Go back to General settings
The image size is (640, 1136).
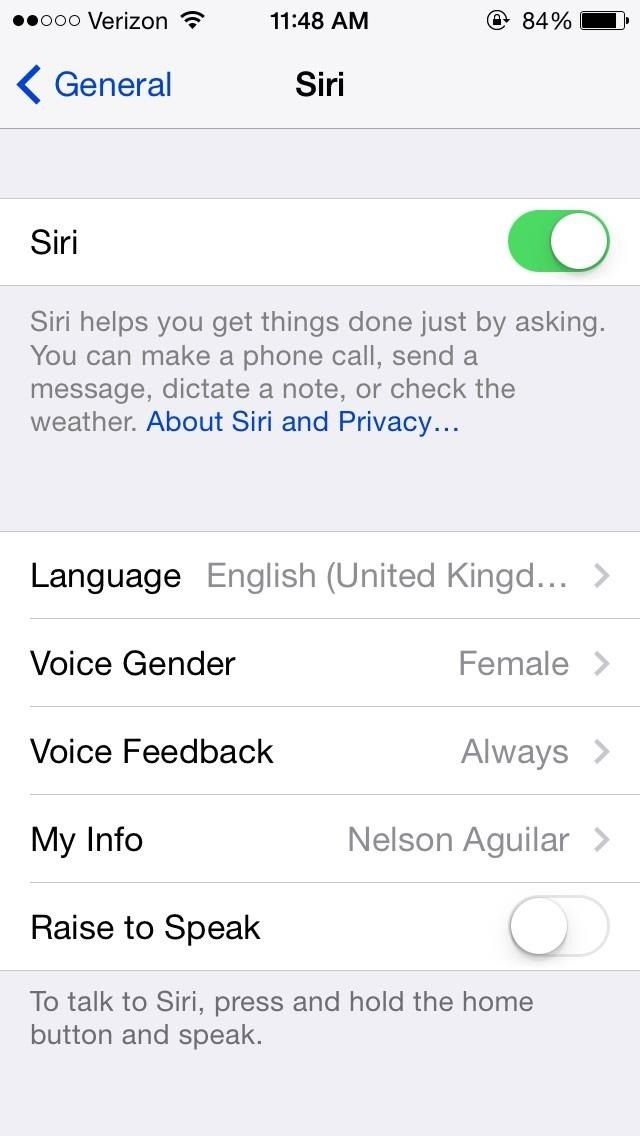95,85
